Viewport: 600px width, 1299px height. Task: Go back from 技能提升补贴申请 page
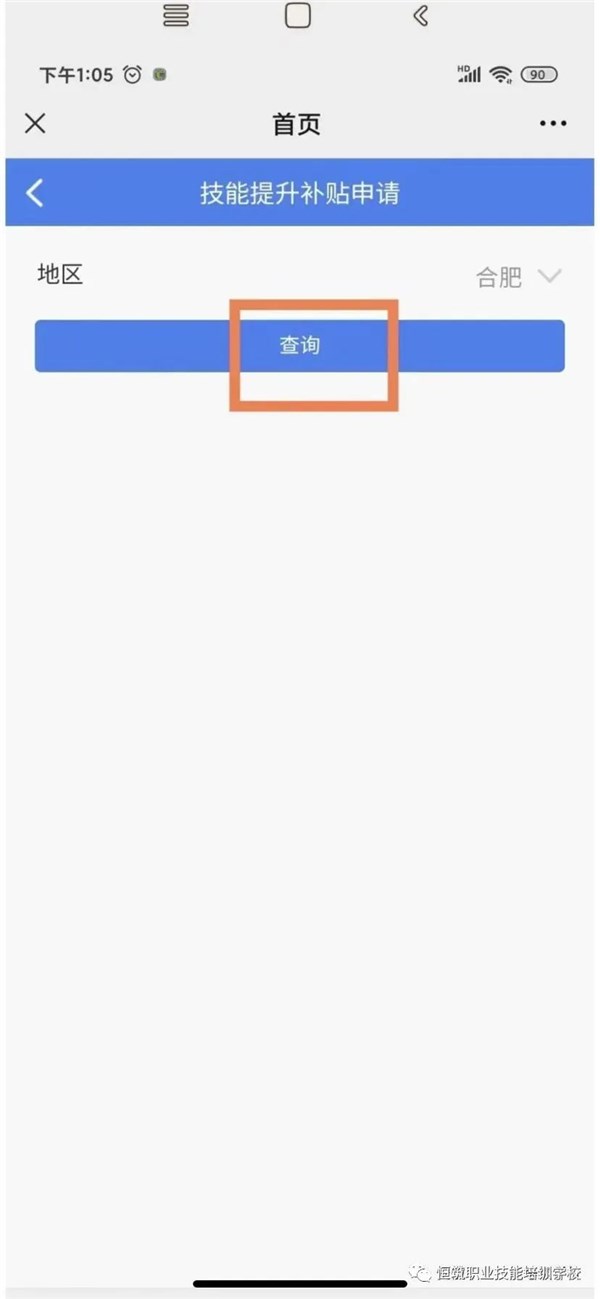[35, 192]
